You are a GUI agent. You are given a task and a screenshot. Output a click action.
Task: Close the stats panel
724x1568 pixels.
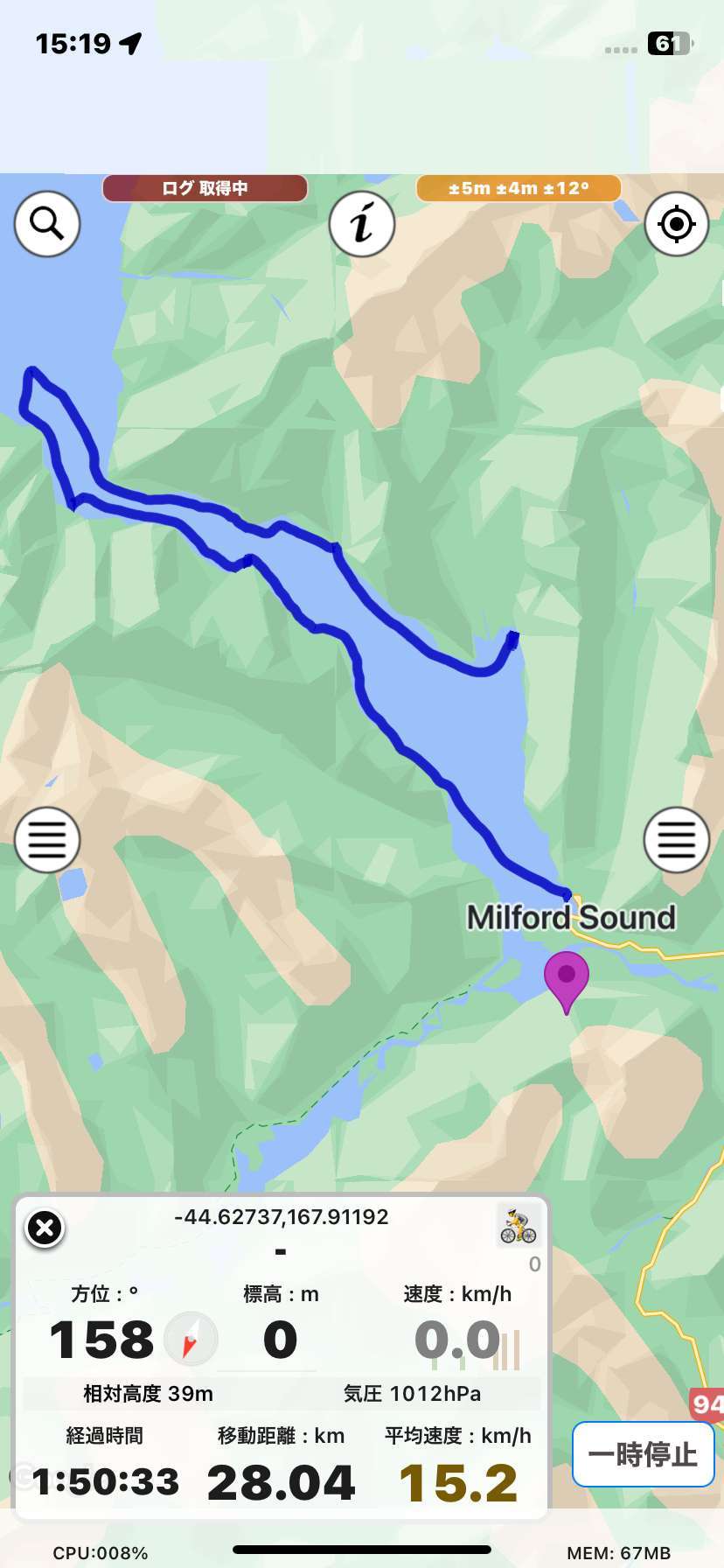45,1228
